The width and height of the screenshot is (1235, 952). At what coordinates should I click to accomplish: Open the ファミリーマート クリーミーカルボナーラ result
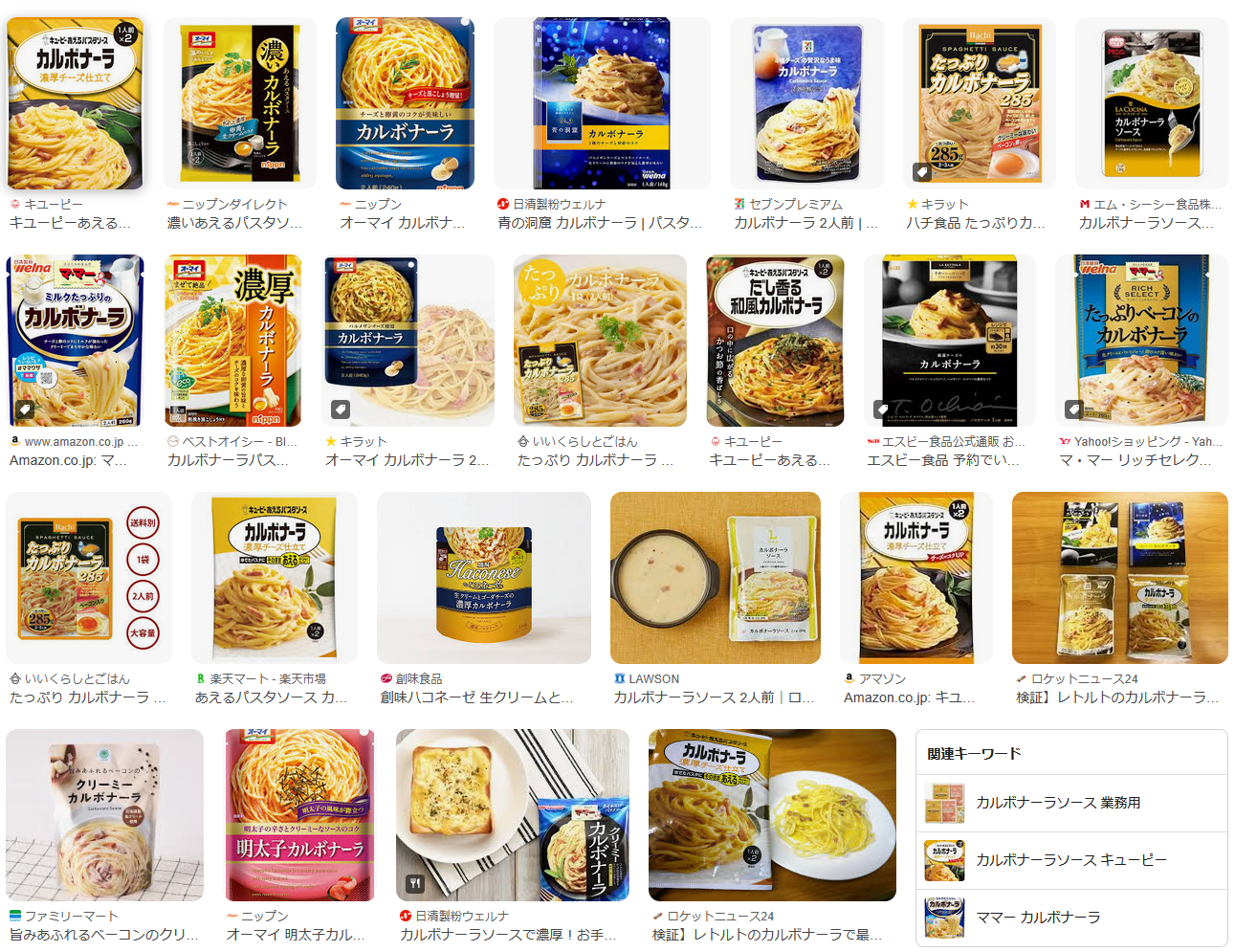[x=104, y=815]
